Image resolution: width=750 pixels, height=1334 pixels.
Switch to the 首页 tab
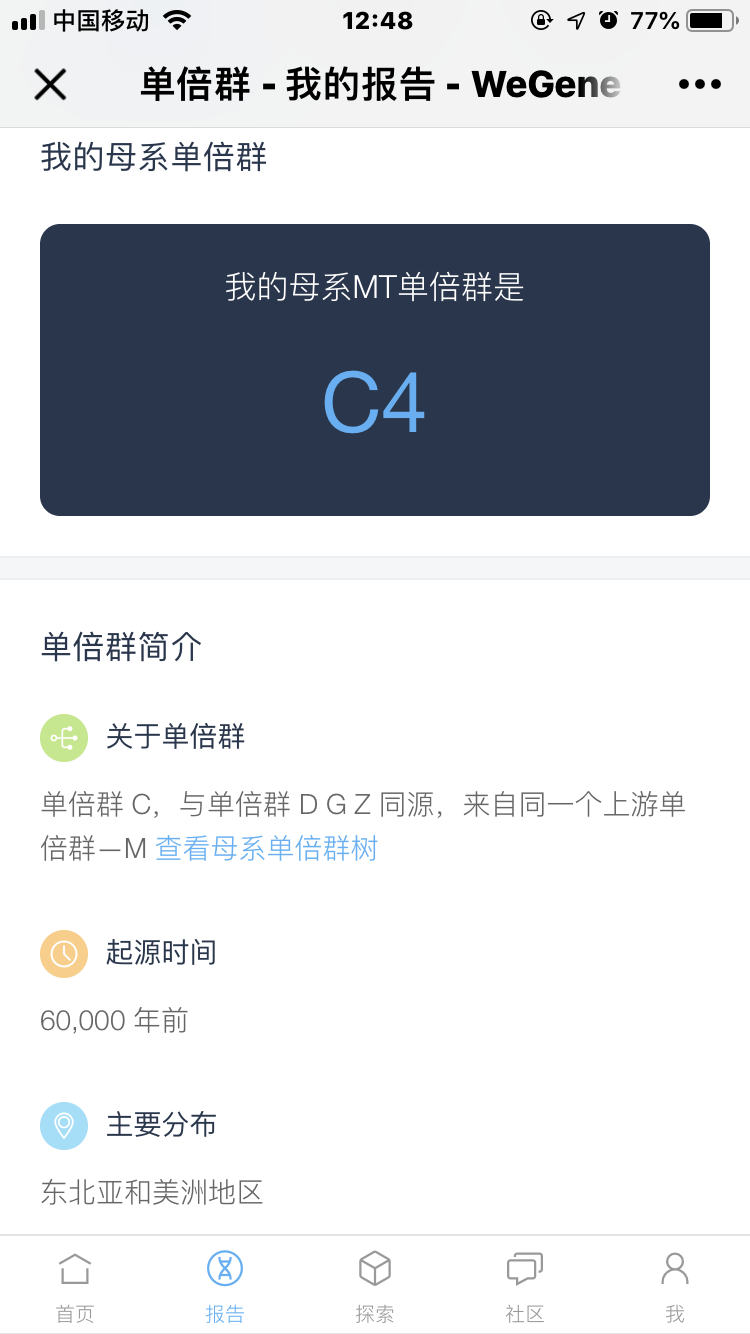pyautogui.click(x=75, y=1286)
